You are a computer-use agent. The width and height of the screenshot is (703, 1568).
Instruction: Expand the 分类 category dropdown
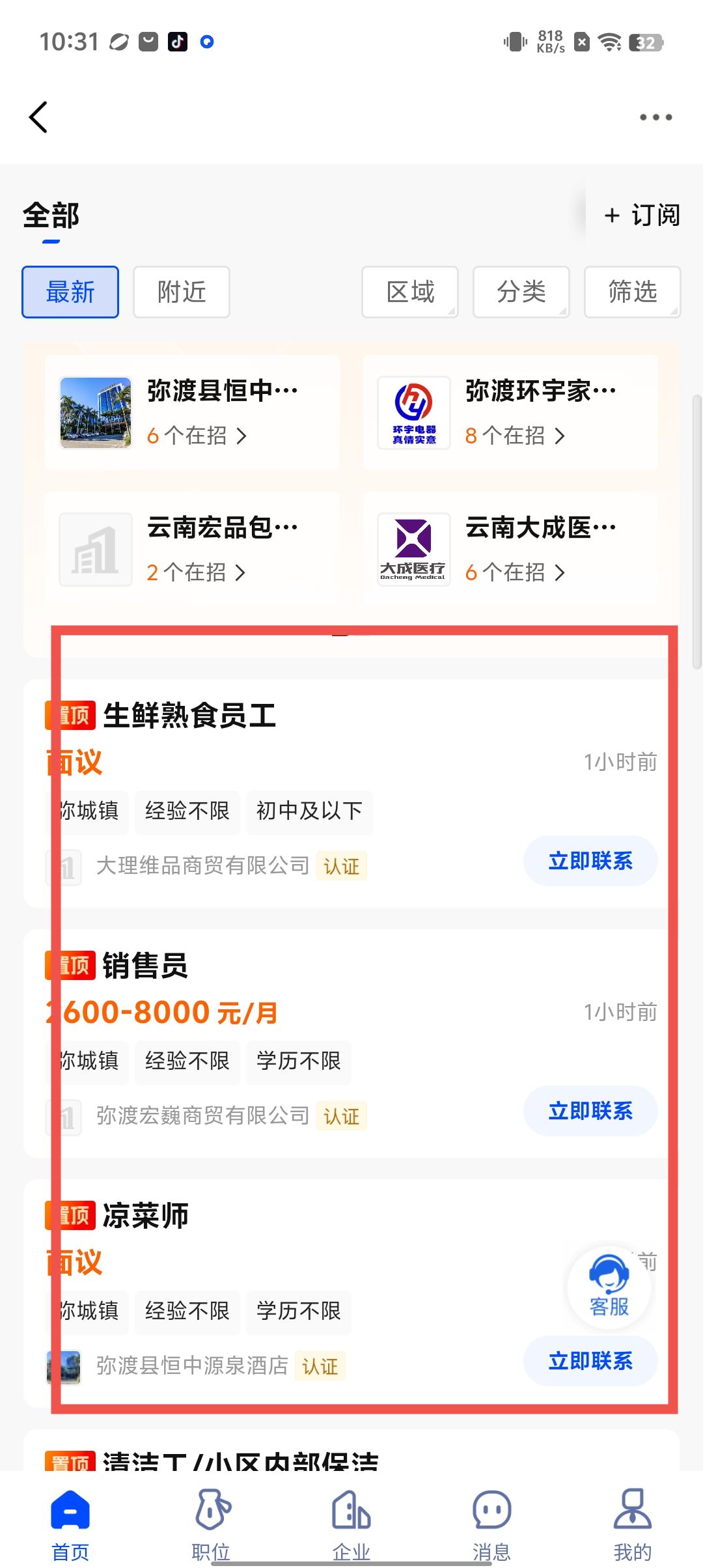tap(521, 292)
